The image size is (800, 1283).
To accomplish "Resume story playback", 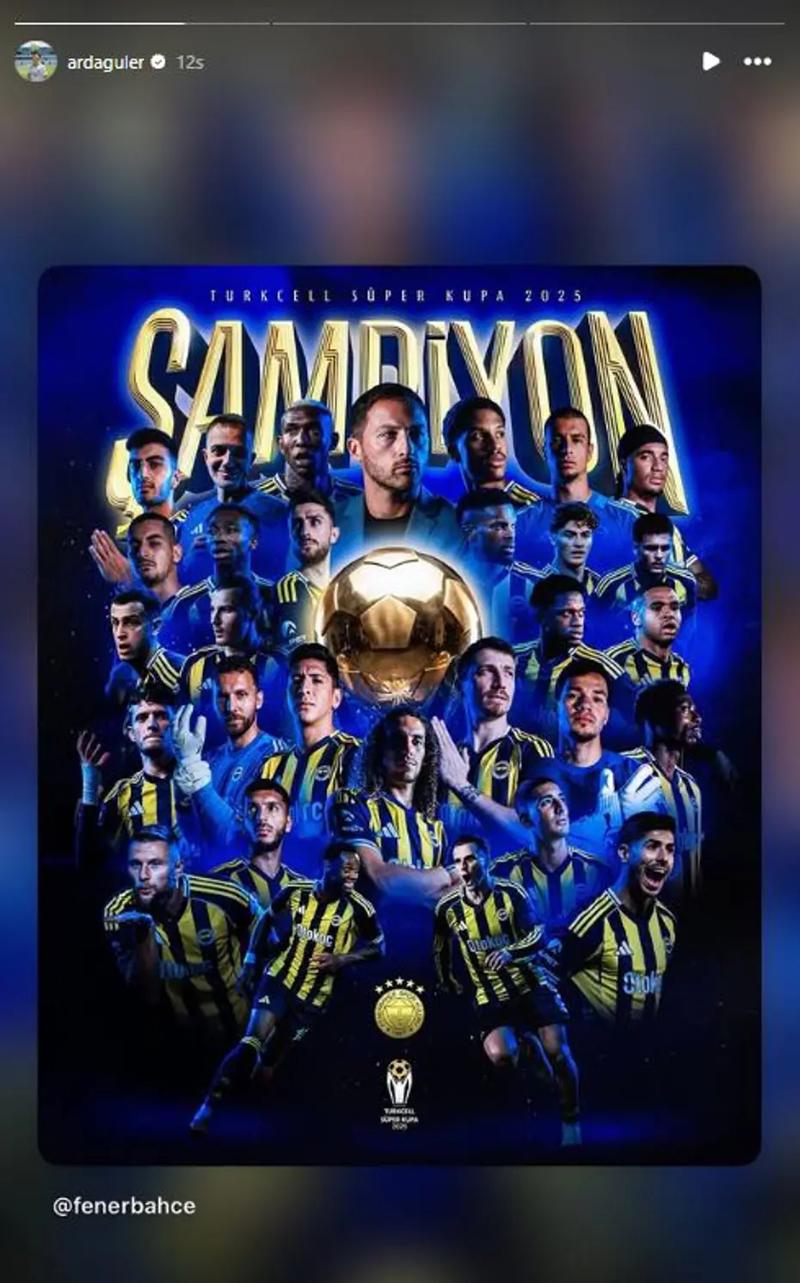I will click(710, 61).
